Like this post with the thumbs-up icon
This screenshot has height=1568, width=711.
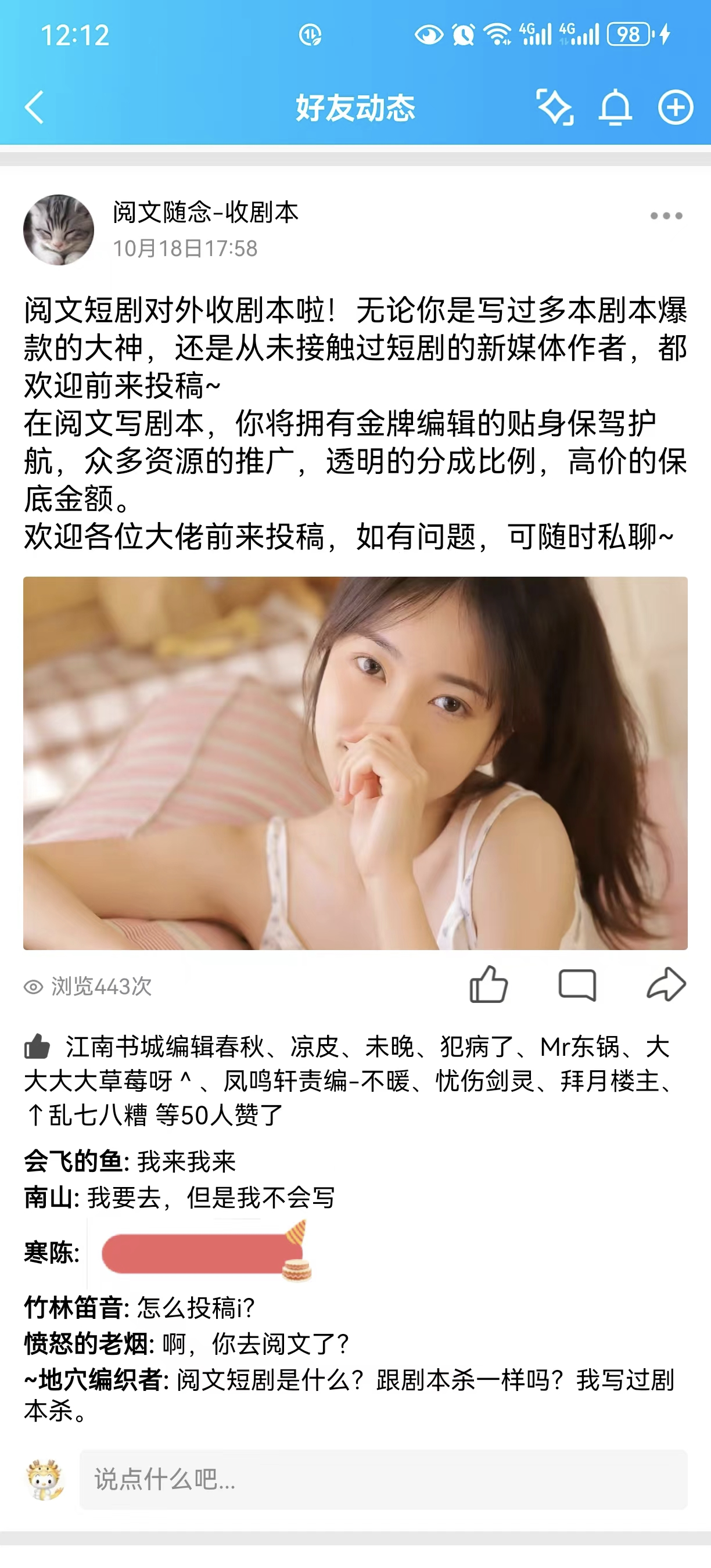pos(488,984)
